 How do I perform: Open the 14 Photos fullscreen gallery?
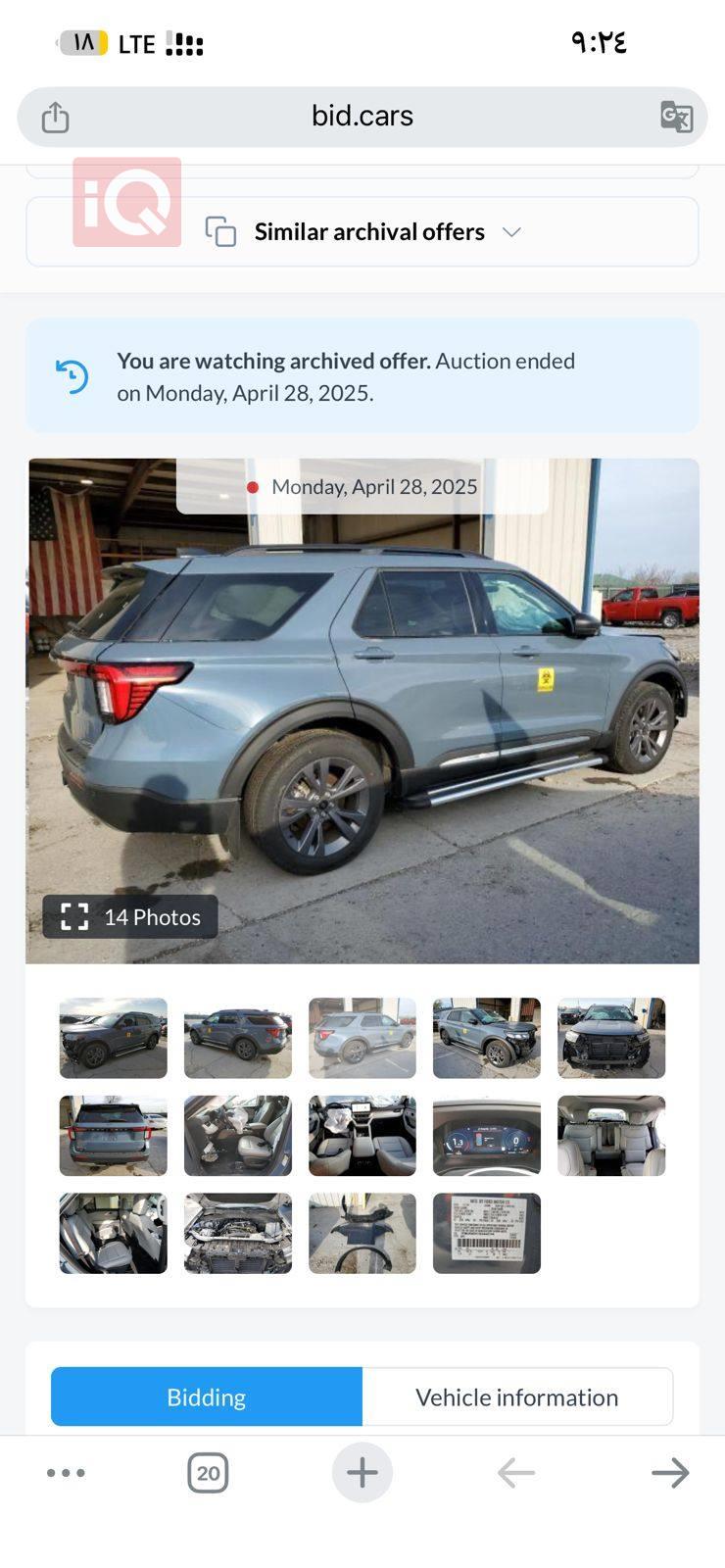pyautogui.click(x=130, y=917)
